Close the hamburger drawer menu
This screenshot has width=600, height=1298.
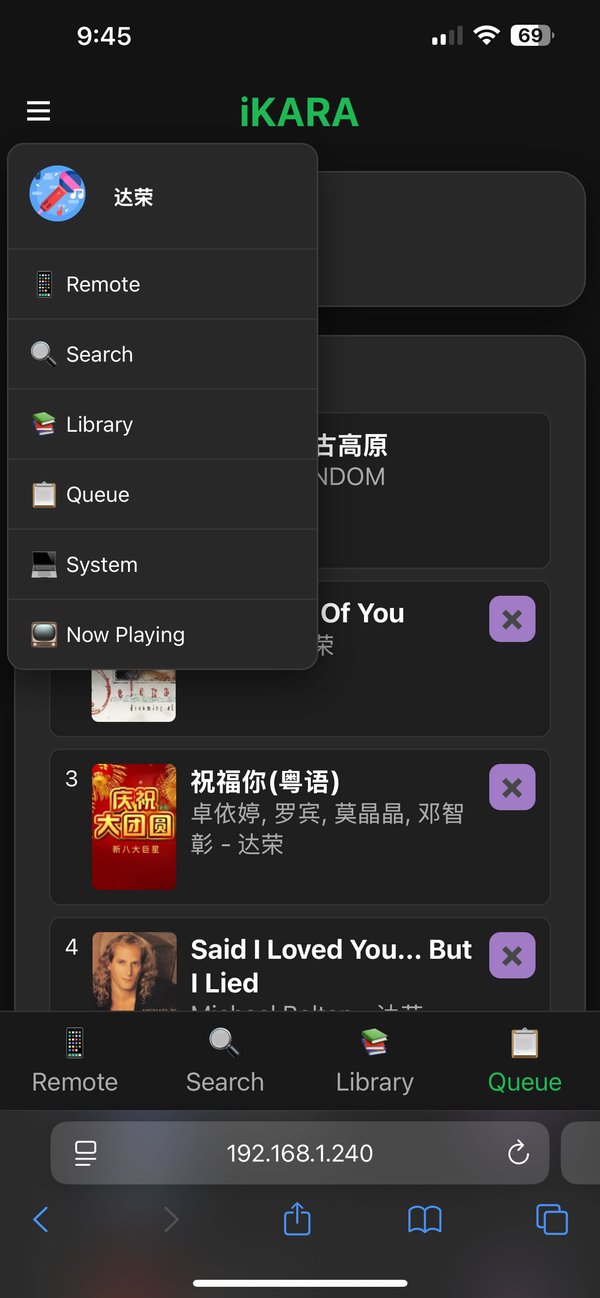pyautogui.click(x=39, y=111)
